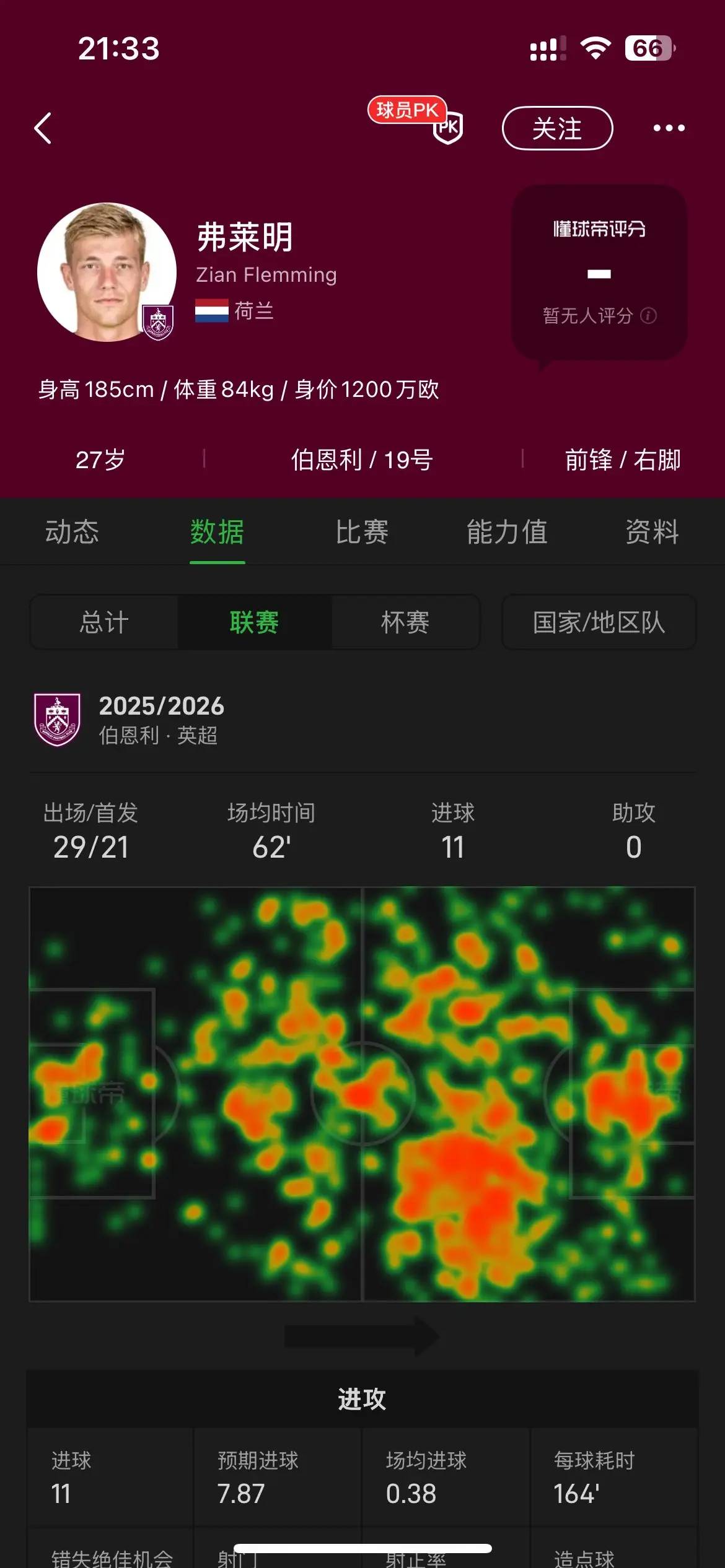Filter statistics by 杯赛
Viewport: 725px width, 1568px height.
click(405, 622)
